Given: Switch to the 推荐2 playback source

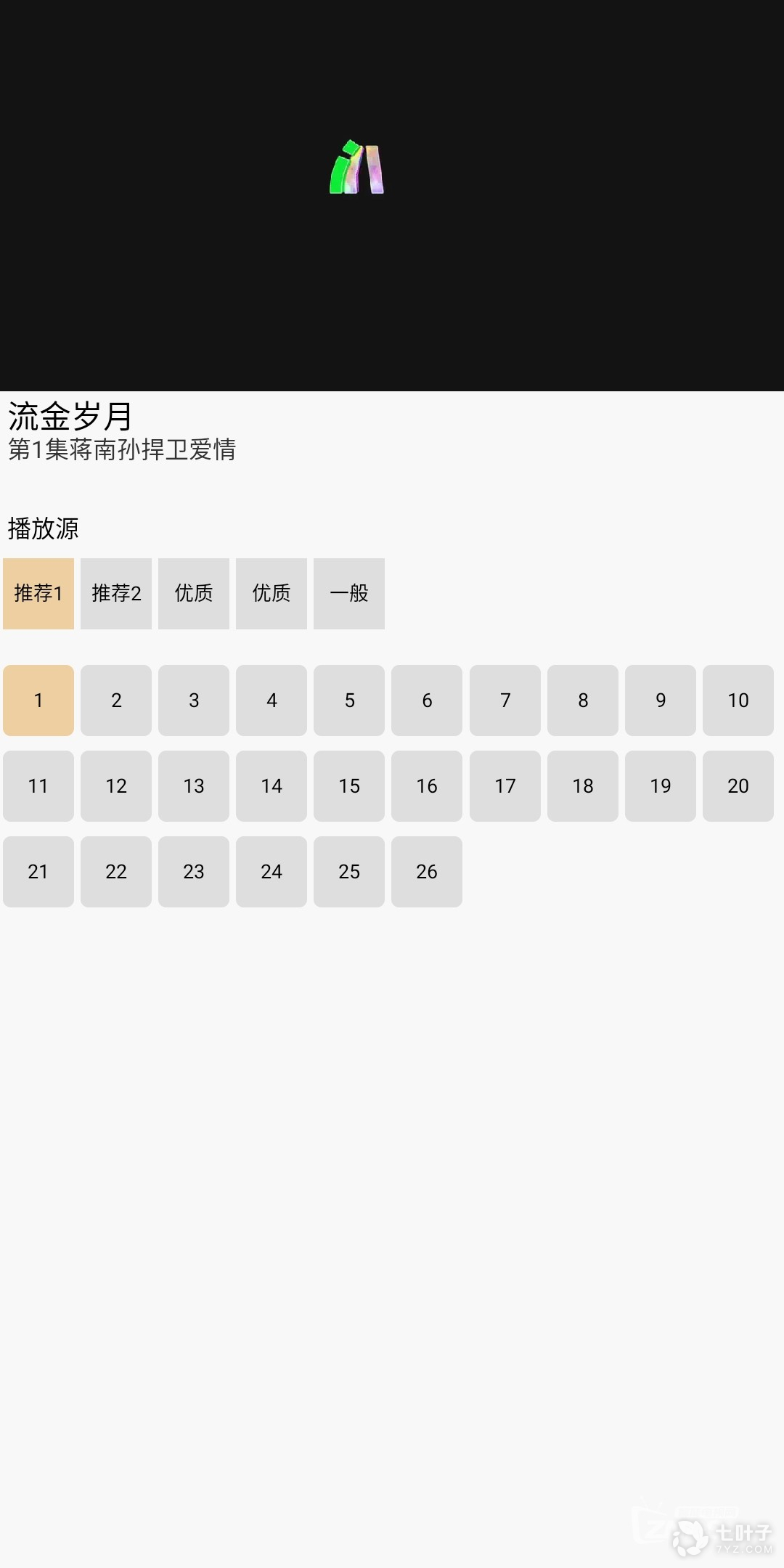Looking at the screenshot, I should click(x=116, y=593).
